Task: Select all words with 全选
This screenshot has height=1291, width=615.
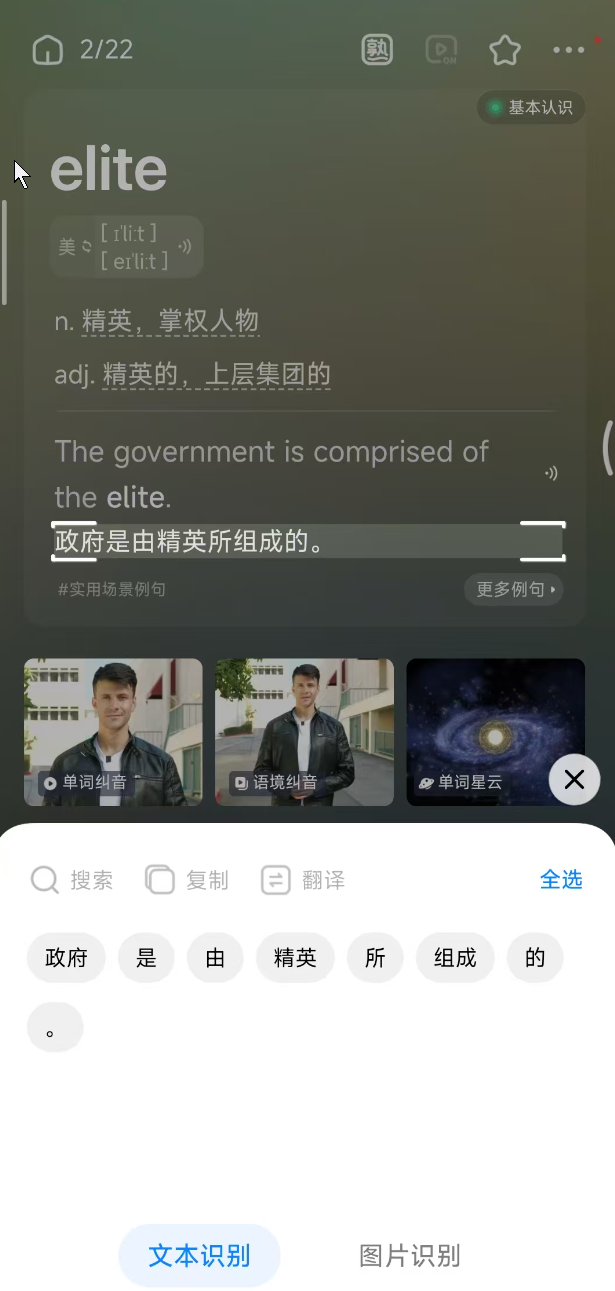Action: [561, 880]
